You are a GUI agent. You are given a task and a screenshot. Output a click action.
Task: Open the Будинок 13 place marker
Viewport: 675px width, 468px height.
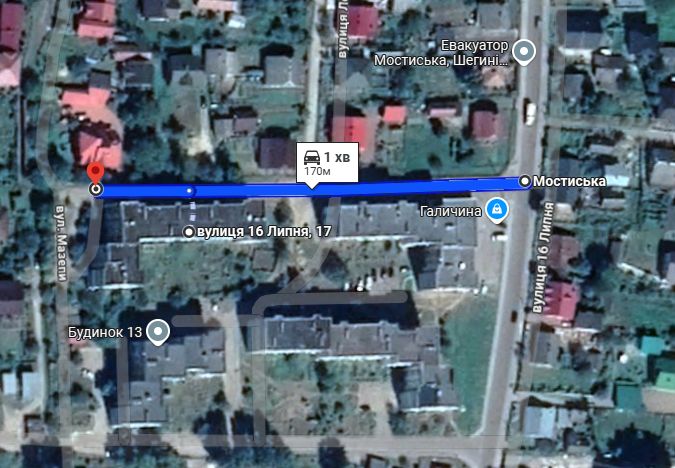pyautogui.click(x=158, y=331)
